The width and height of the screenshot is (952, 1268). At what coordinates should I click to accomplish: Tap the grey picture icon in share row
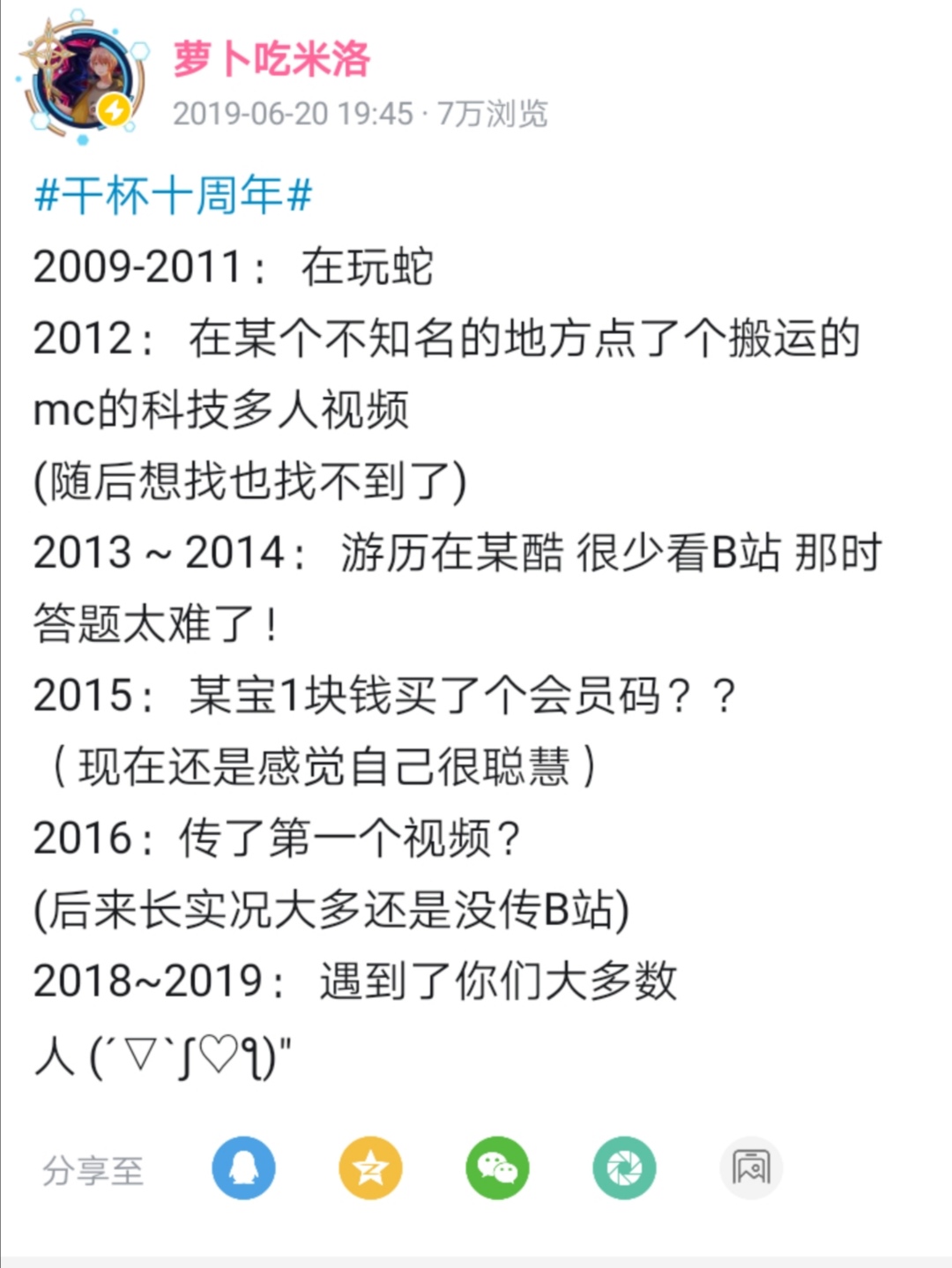[751, 1168]
